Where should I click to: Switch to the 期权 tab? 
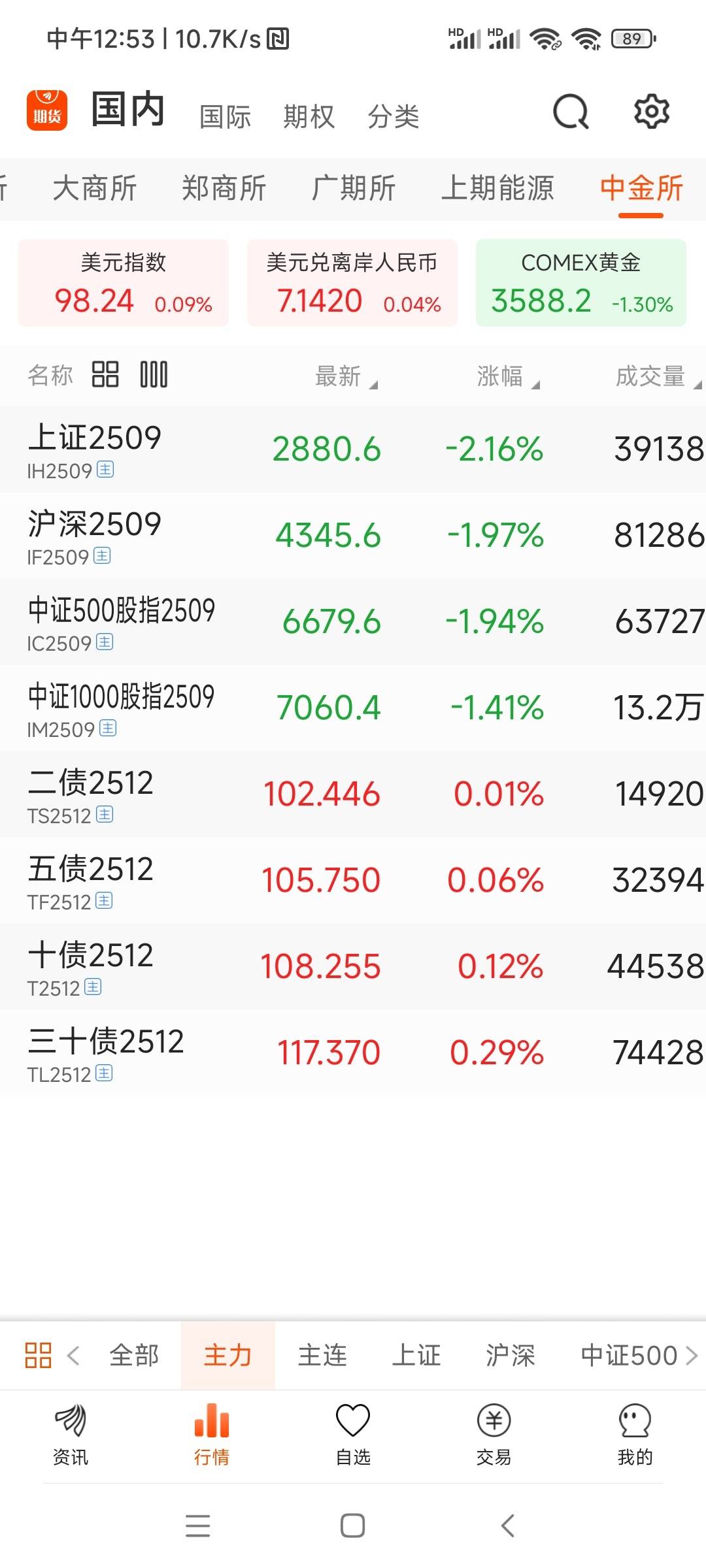click(309, 117)
